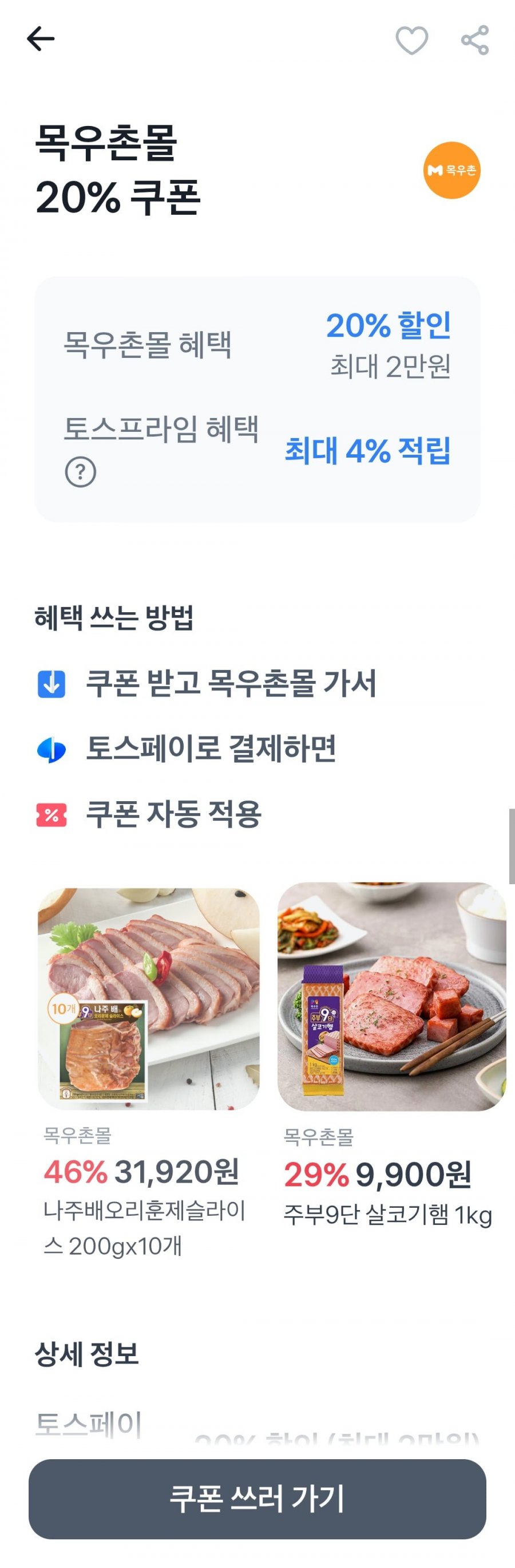Open the 토스프라임 혜택 help question mark
Image resolution: width=515 pixels, height=1568 pixels.
click(x=80, y=472)
